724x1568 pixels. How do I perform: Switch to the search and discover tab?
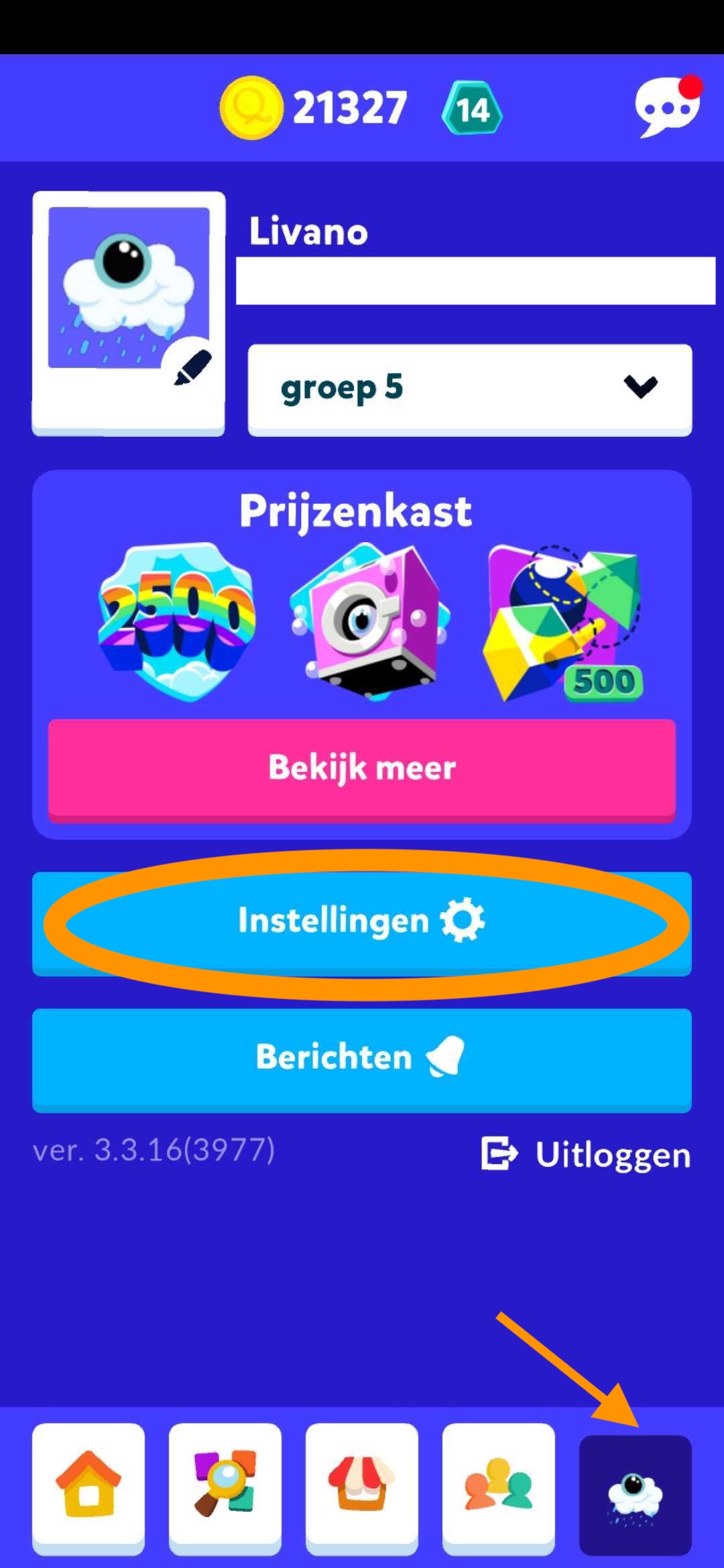(225, 1486)
